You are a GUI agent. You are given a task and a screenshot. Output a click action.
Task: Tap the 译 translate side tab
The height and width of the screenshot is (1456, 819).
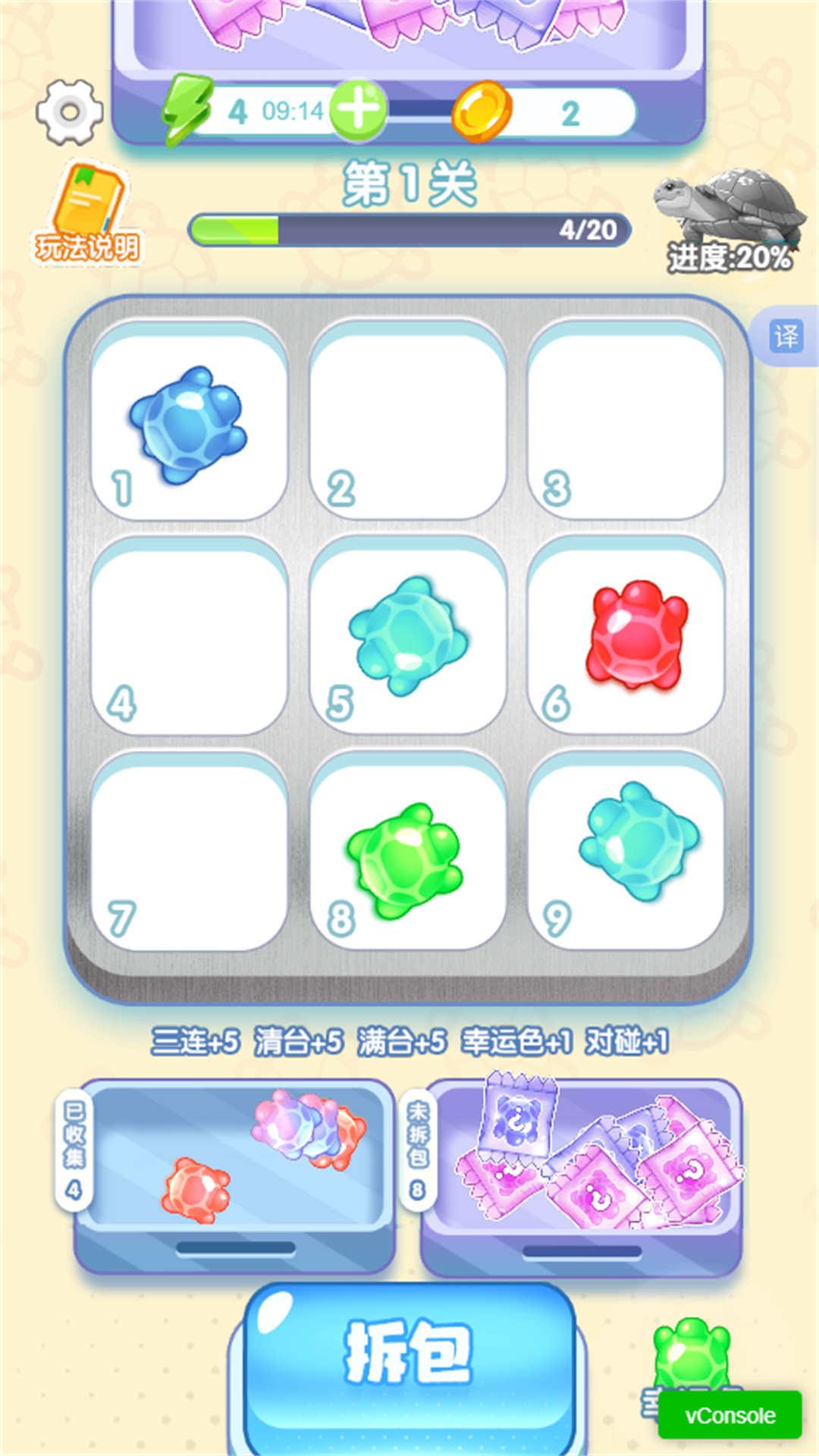786,336
